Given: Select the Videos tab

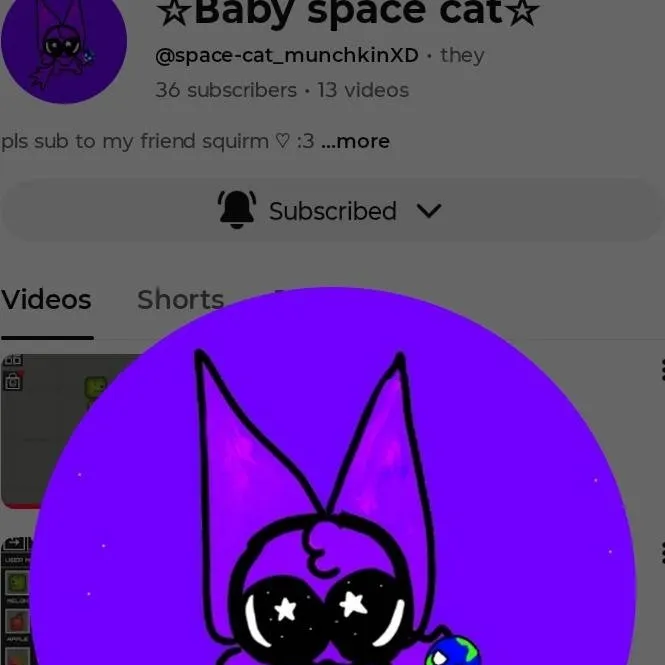Looking at the screenshot, I should (x=46, y=299).
